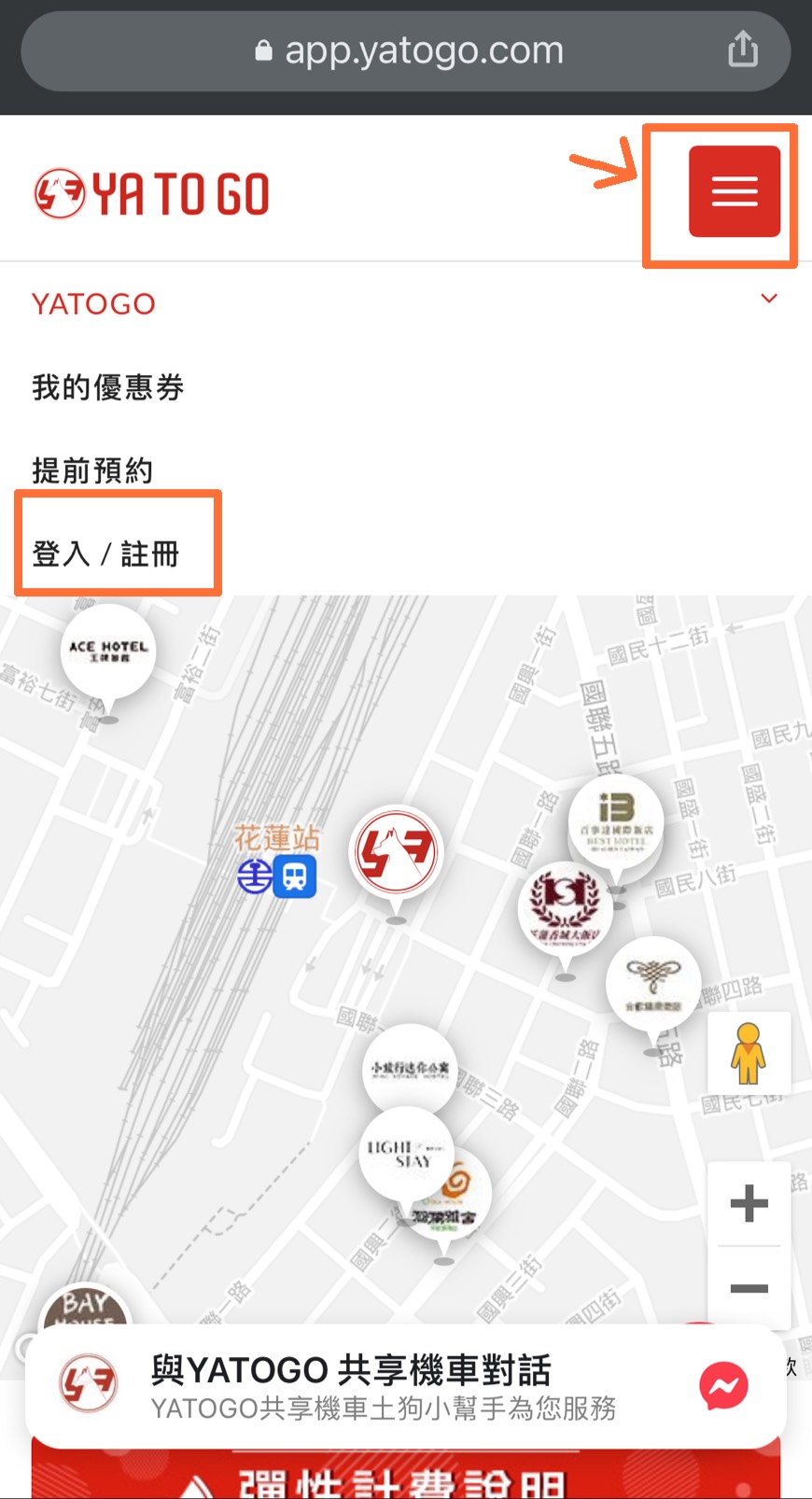Click the LIGHT STAY hotel marker

coord(406,1151)
